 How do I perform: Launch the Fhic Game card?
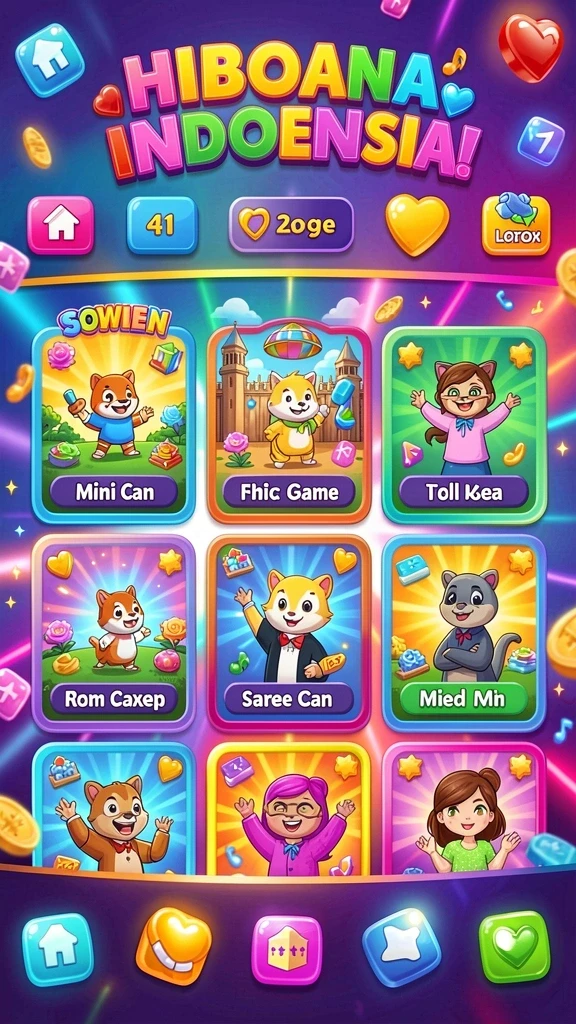coord(289,423)
